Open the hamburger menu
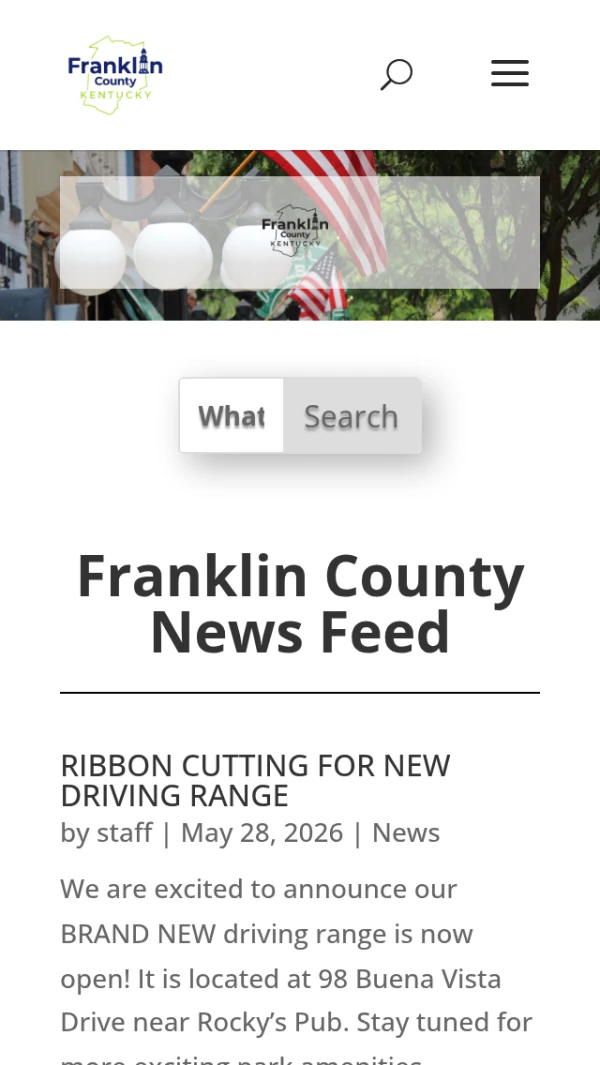This screenshot has width=600, height=1065. click(x=510, y=73)
